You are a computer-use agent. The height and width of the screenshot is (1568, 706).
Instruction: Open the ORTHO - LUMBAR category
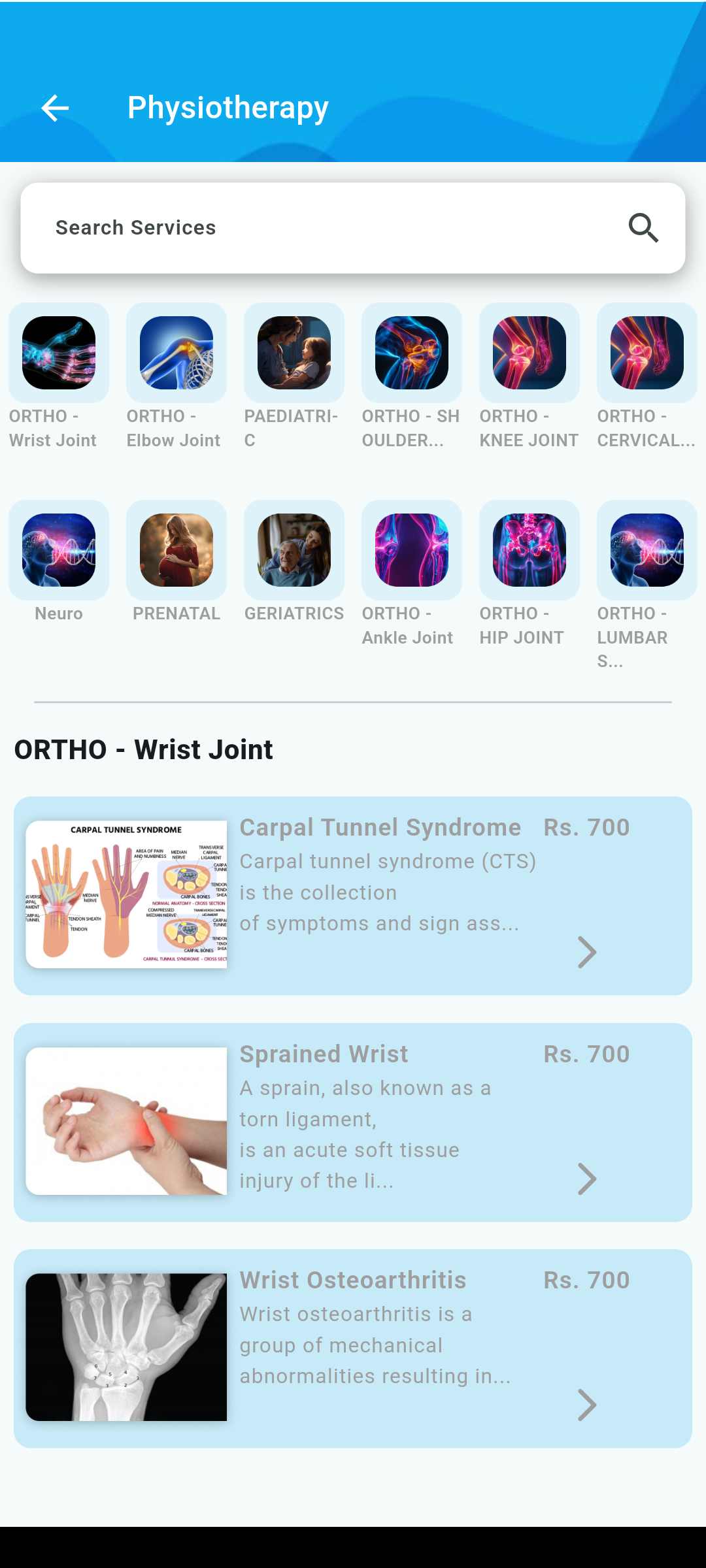click(x=647, y=551)
